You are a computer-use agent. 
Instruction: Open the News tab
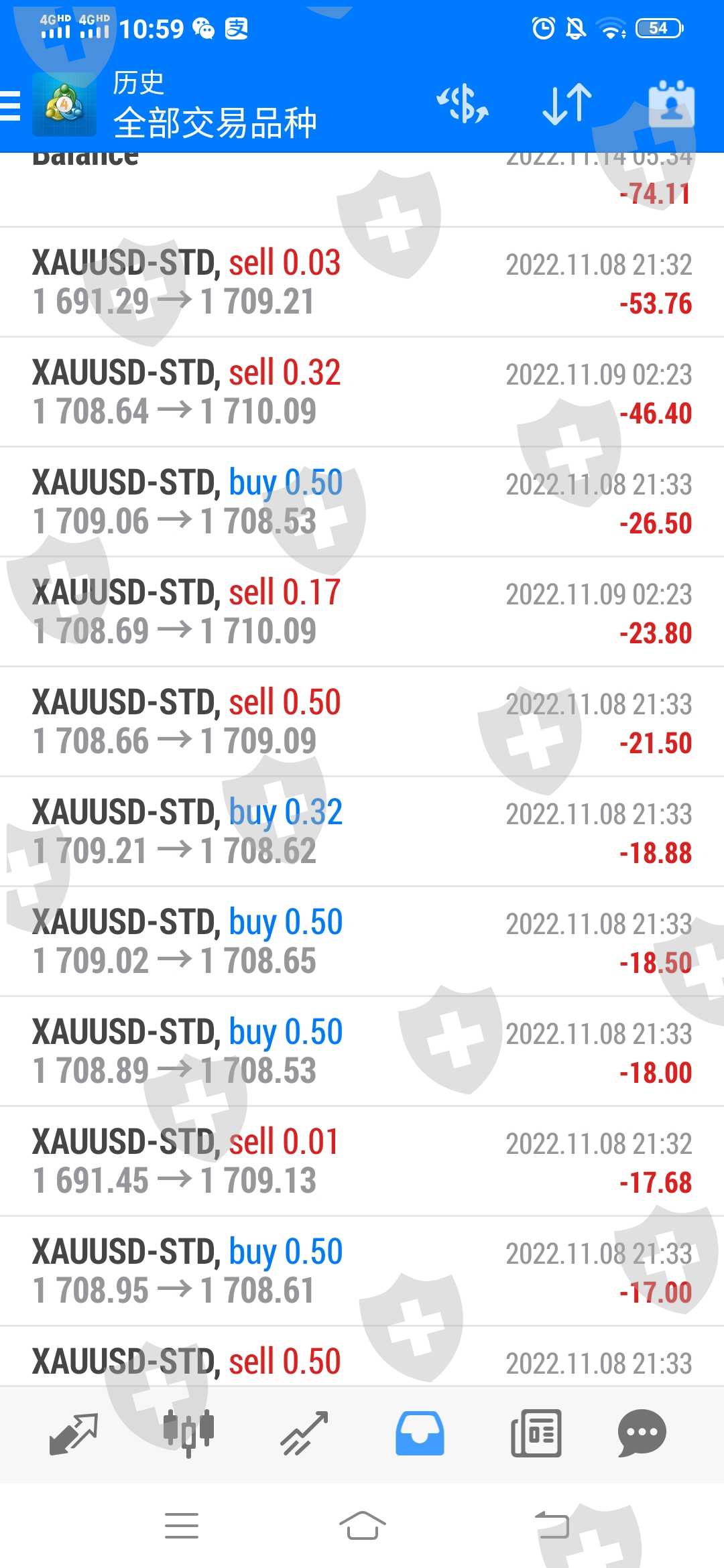[536, 1433]
